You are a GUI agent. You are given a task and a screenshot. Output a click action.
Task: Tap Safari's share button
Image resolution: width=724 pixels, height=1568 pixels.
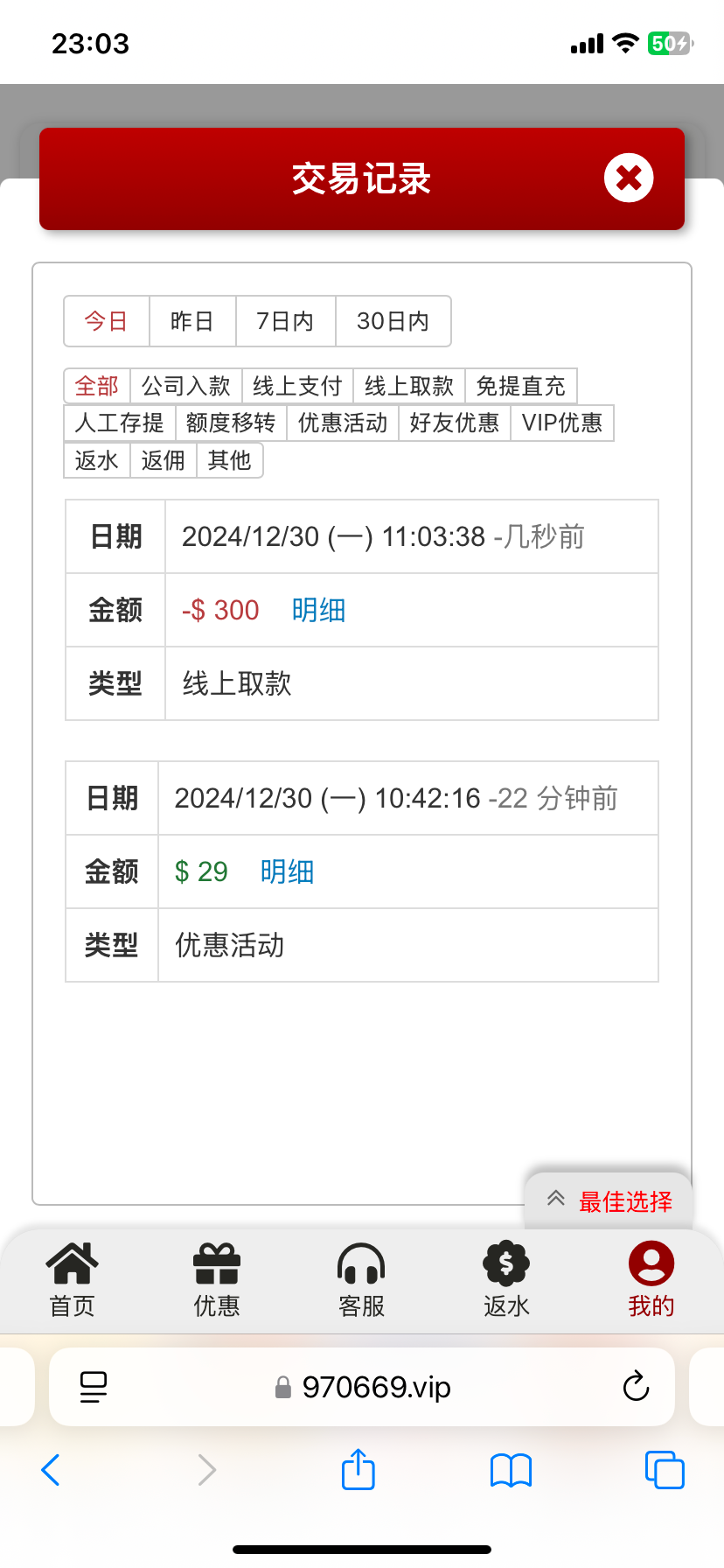359,1469
